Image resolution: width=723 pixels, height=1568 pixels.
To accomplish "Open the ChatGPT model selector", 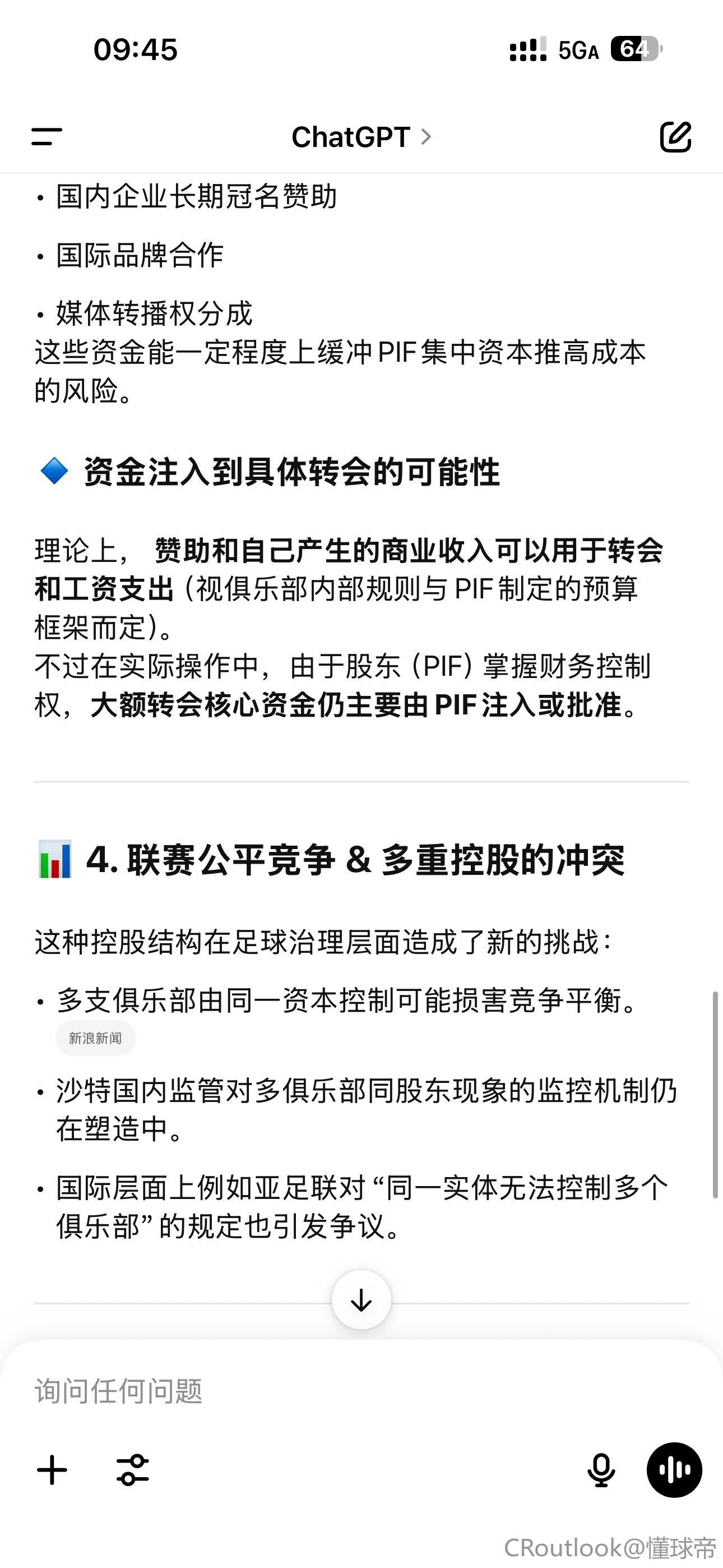I will point(361,137).
